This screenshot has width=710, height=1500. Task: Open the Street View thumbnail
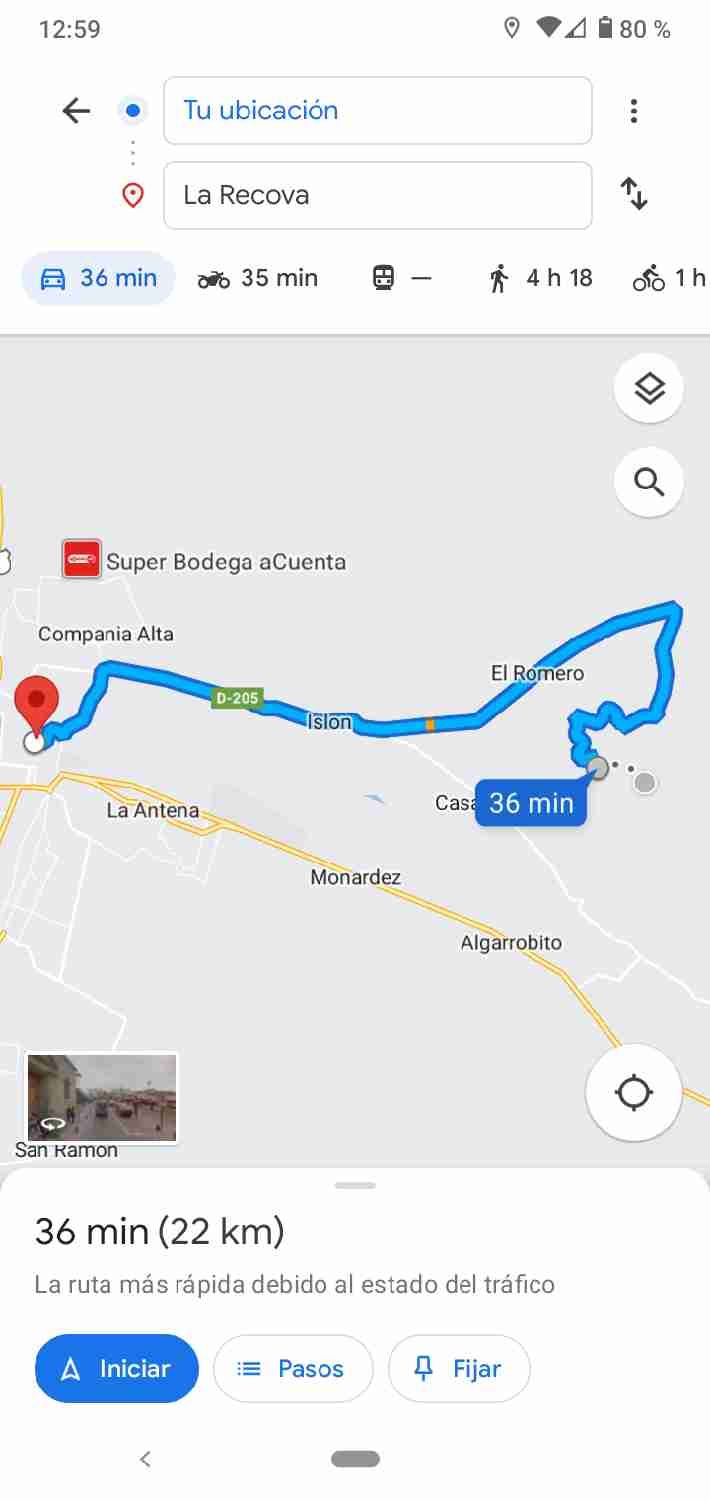point(101,1097)
